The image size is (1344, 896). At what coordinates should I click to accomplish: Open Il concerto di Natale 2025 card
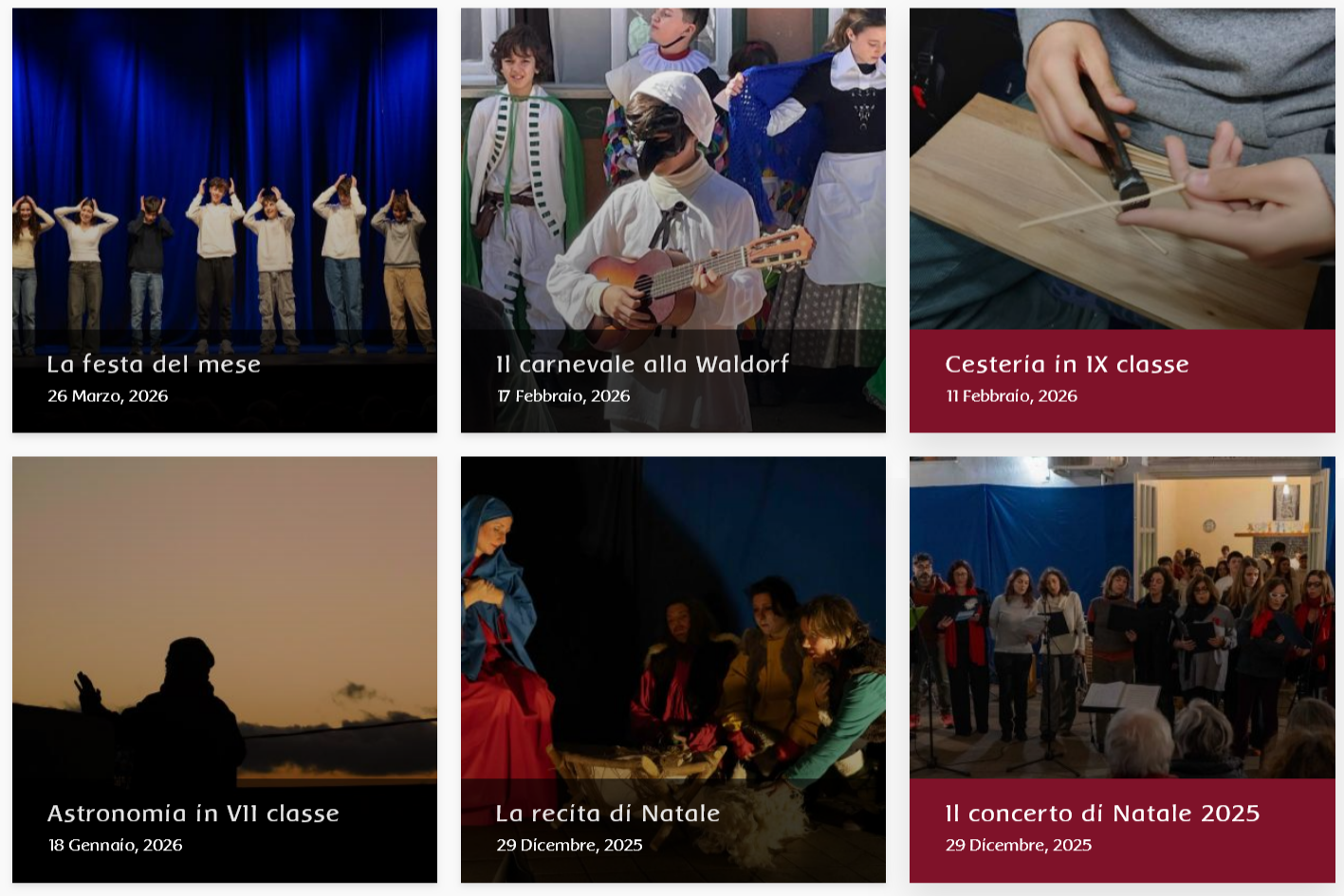pos(1102,814)
